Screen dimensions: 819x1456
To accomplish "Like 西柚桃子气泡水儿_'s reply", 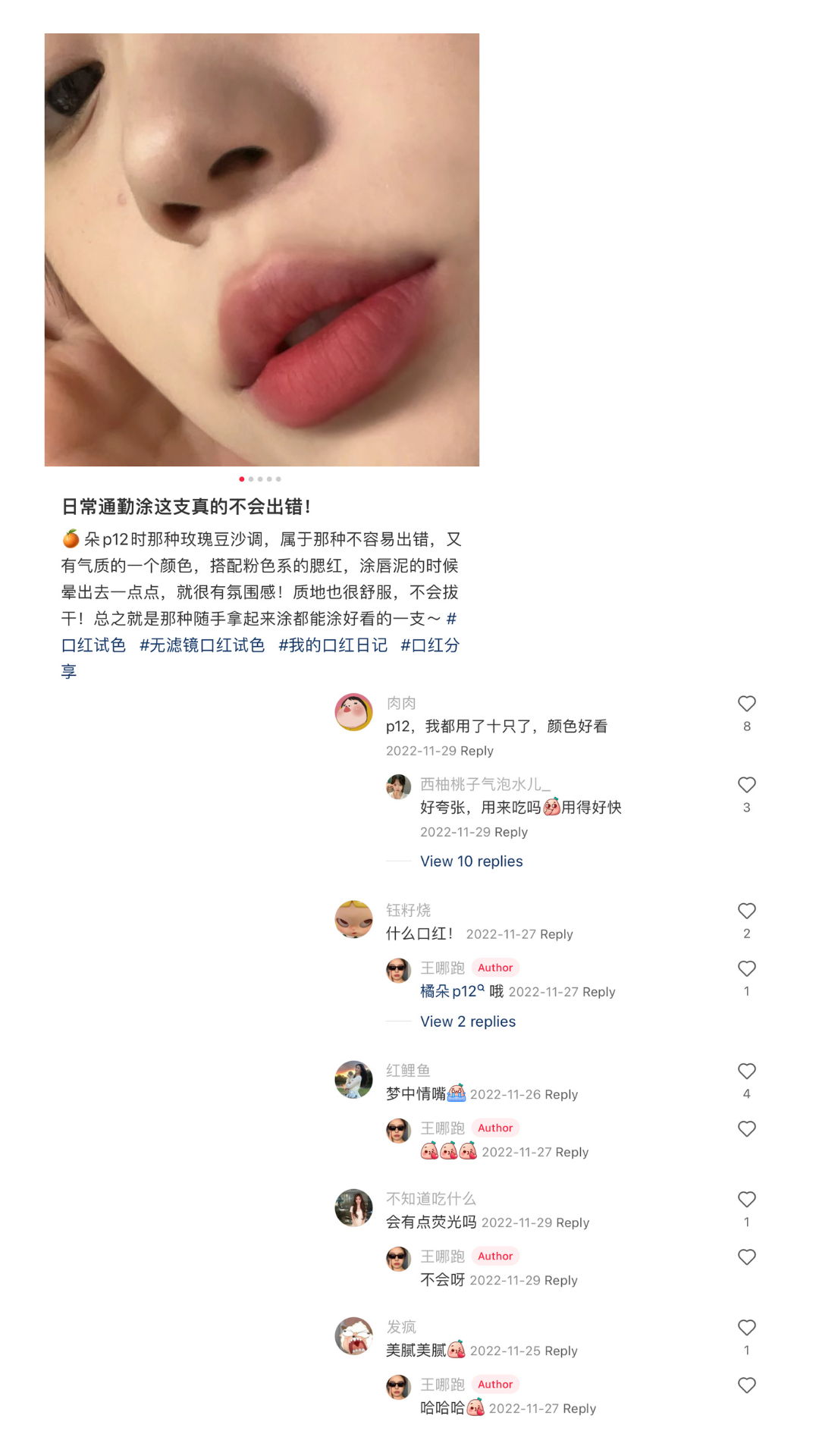I will coord(746,785).
